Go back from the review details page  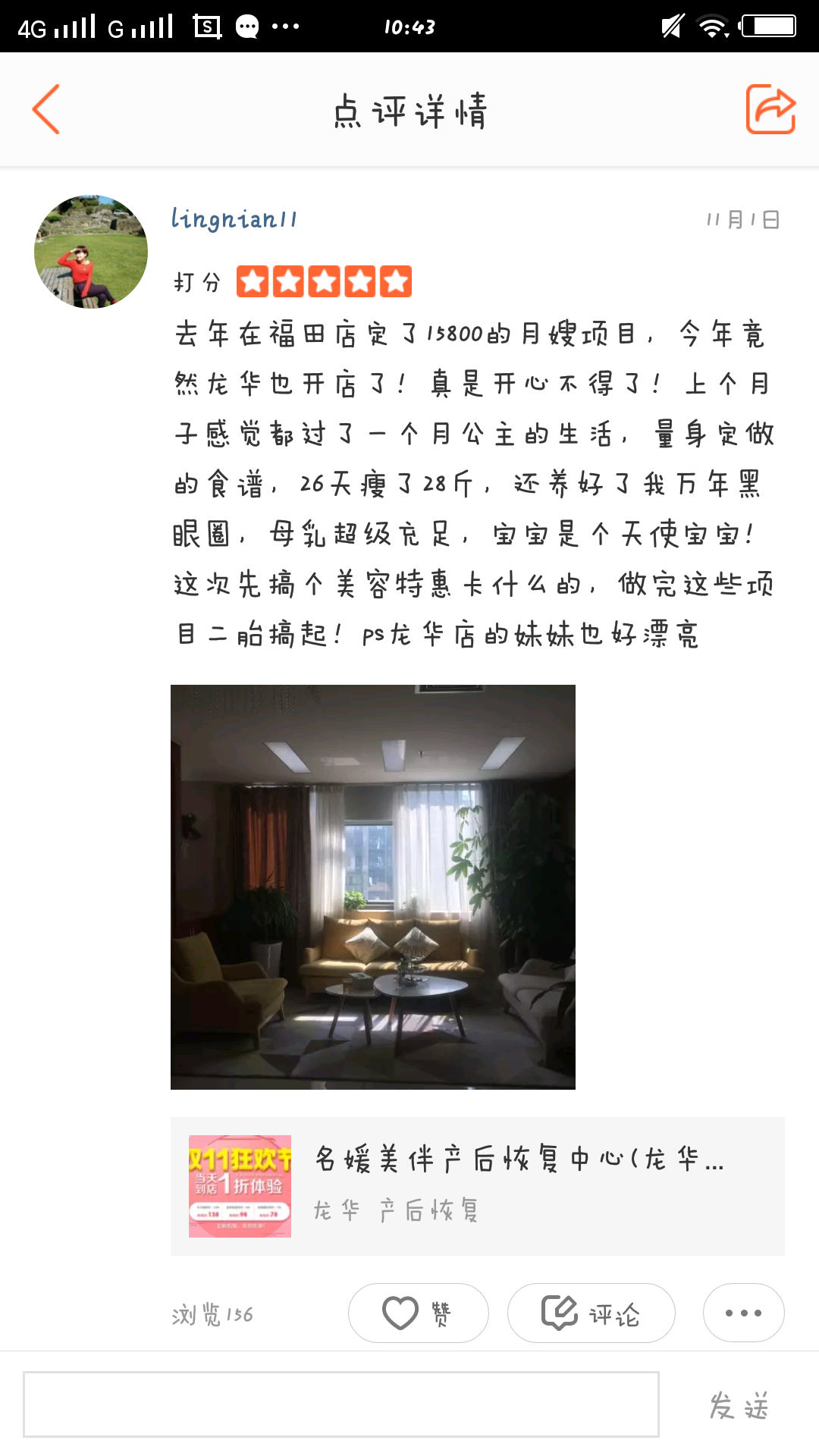click(x=46, y=110)
